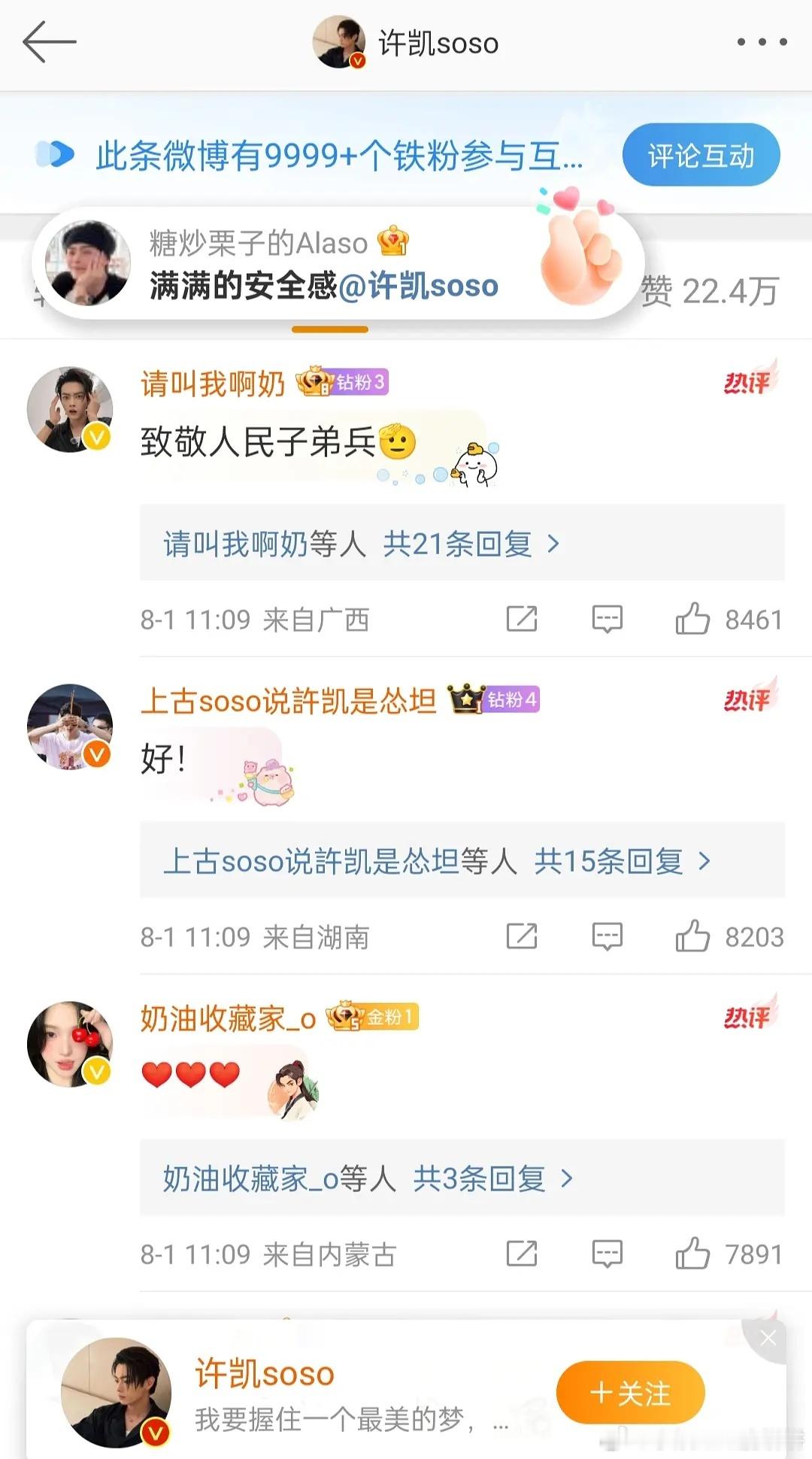Tap the comment bubble icon under 上古soso's reply
This screenshot has width=812, height=1459.
click(606, 937)
